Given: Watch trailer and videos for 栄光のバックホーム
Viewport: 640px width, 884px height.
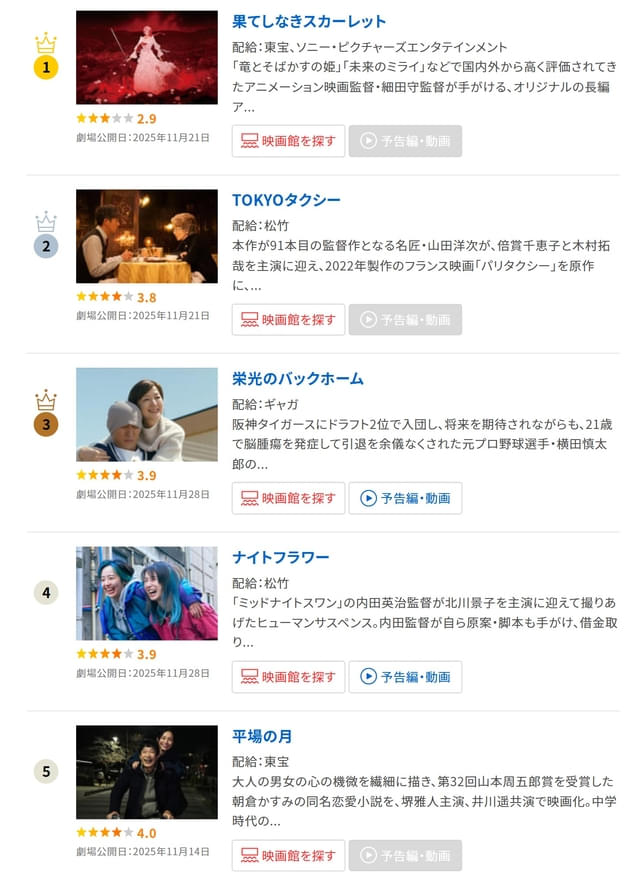Looking at the screenshot, I should point(405,498).
